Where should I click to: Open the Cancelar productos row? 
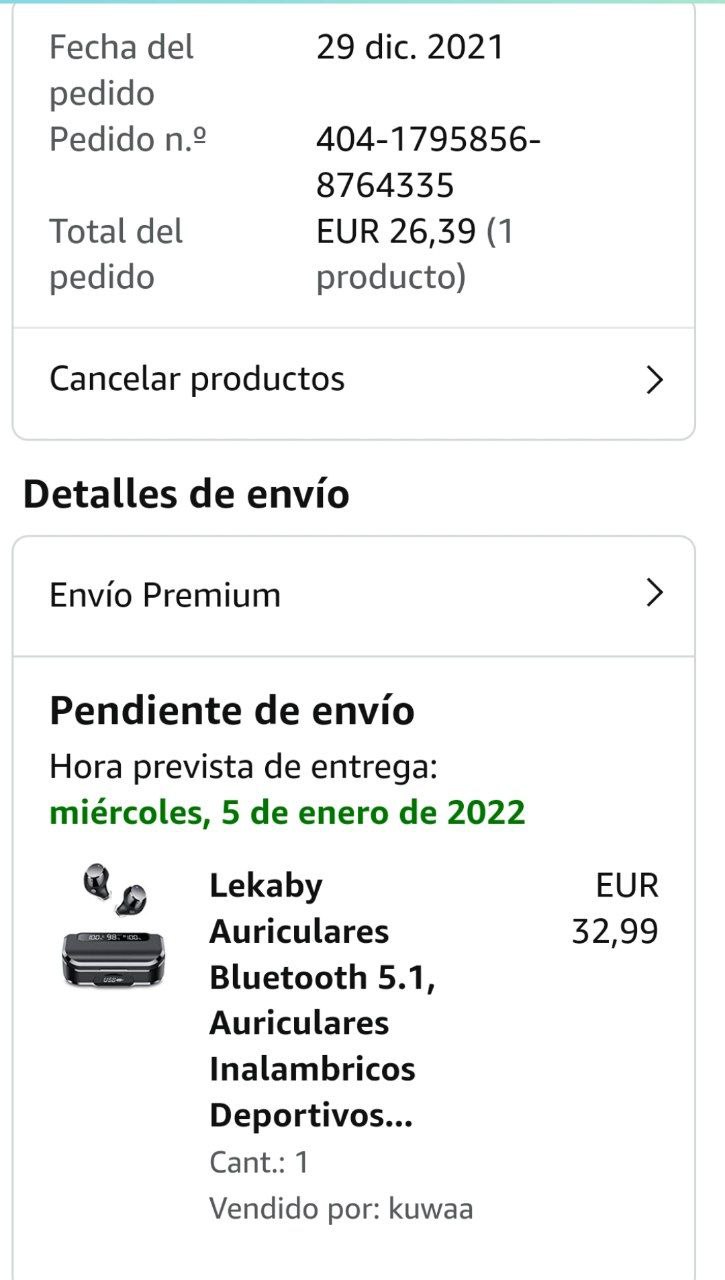353,380
